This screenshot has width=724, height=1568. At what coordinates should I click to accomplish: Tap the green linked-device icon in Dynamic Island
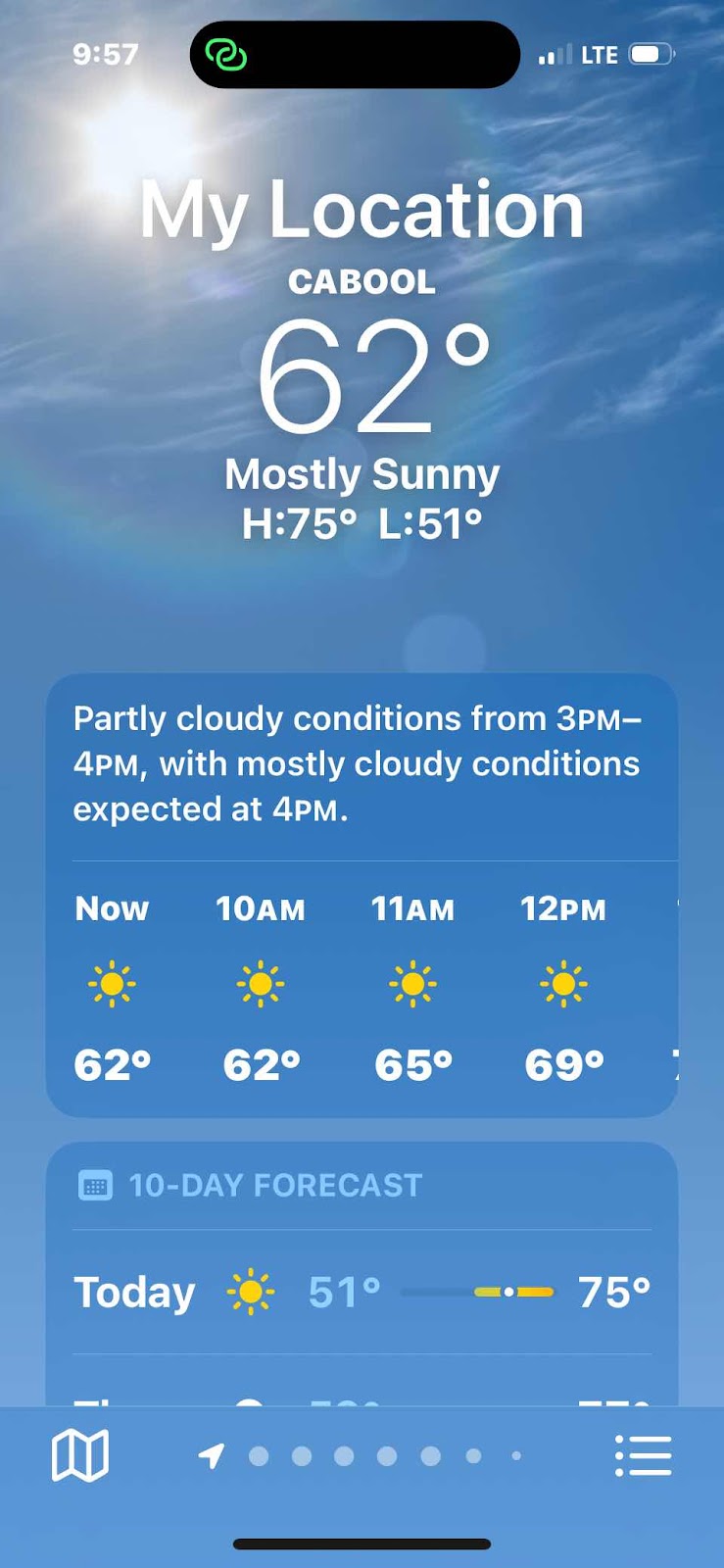[226, 55]
